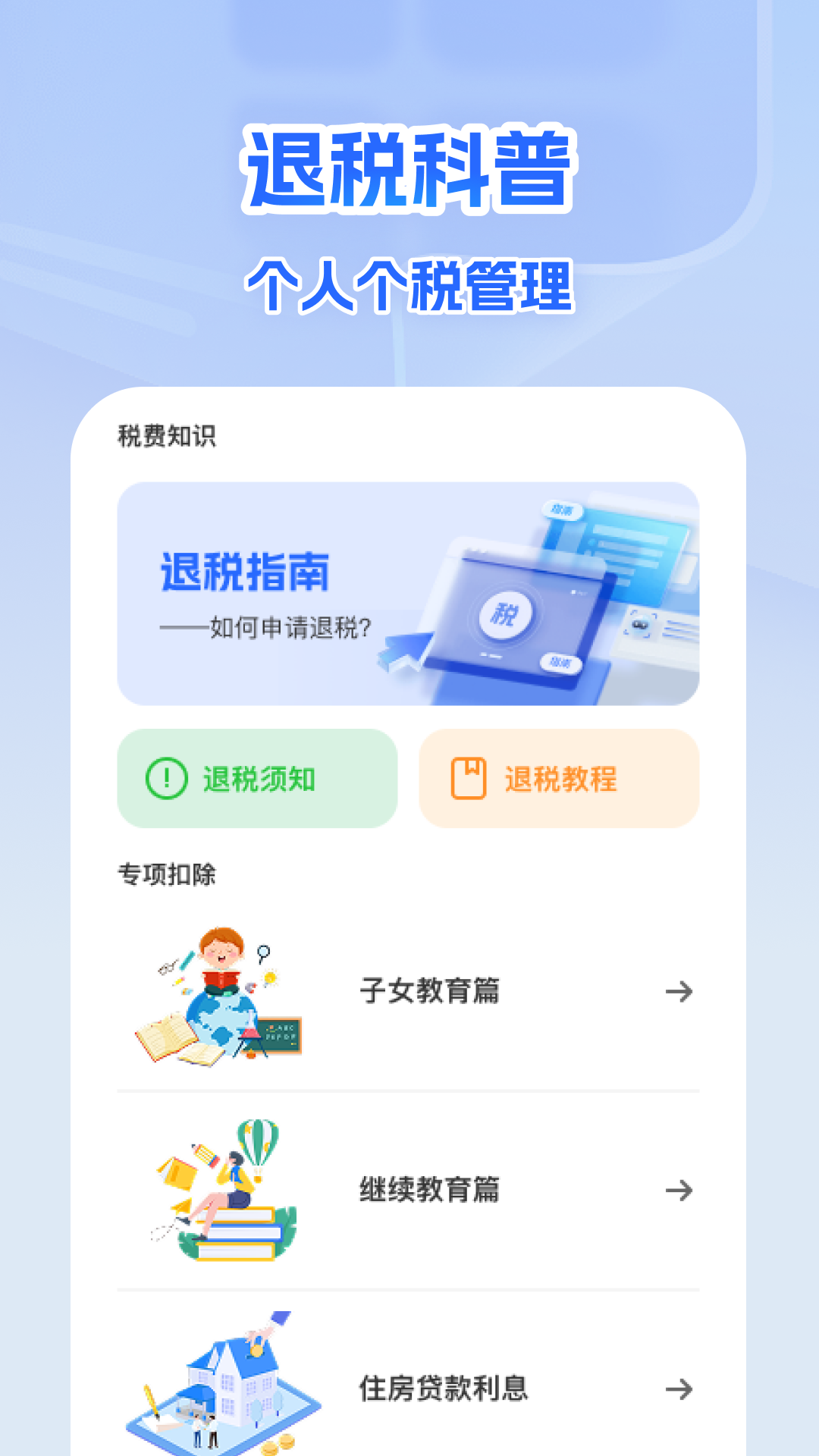Screen dimensions: 819x1456
Task: Click the blue cursor arrow in the banner graphic
Action: [x=405, y=653]
